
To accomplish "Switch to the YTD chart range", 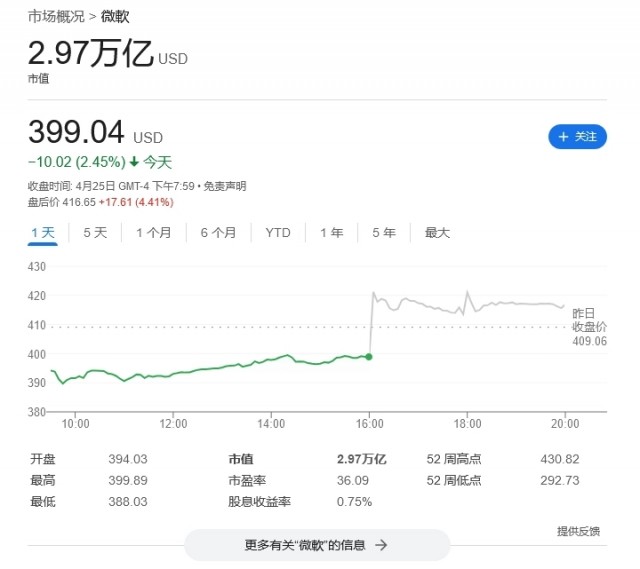I will [x=278, y=233].
